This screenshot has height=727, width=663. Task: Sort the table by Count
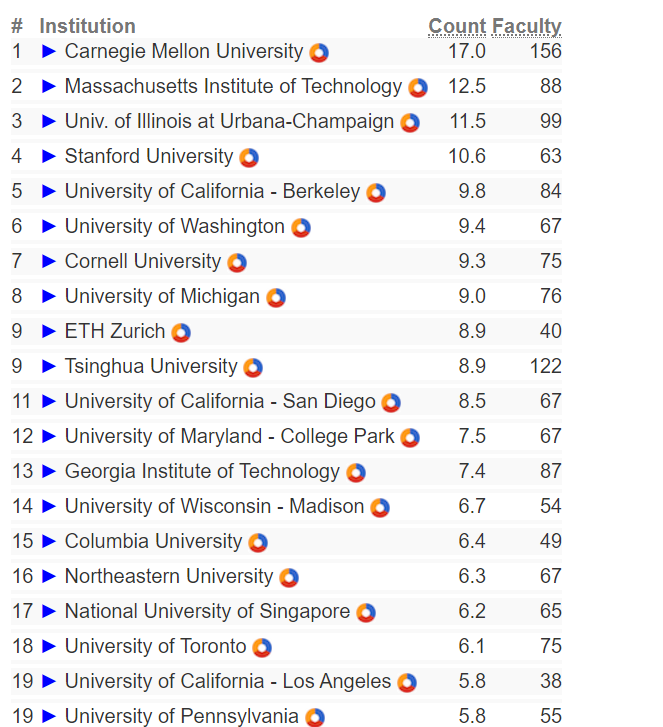[457, 27]
